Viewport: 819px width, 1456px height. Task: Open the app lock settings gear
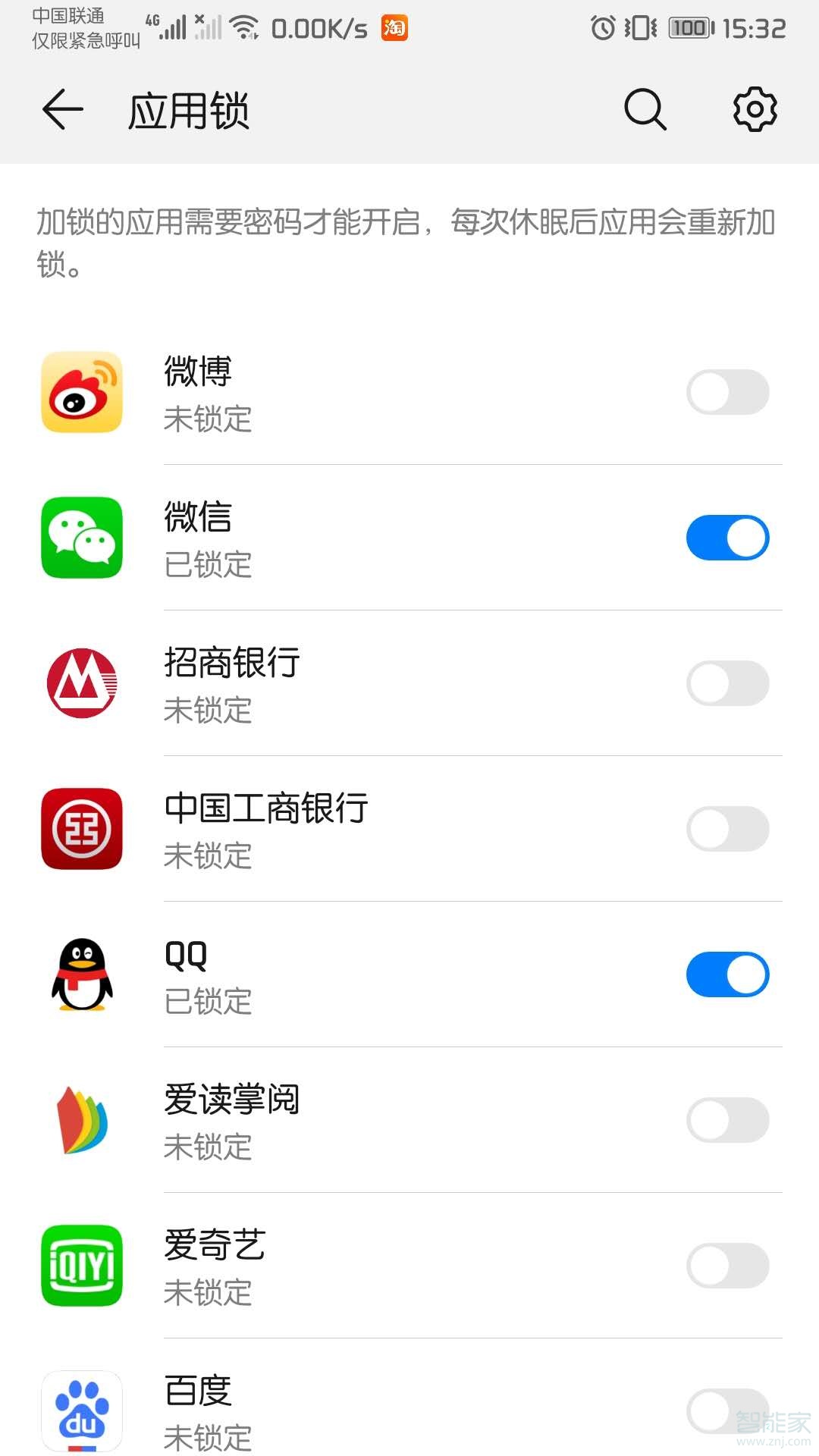[753, 108]
